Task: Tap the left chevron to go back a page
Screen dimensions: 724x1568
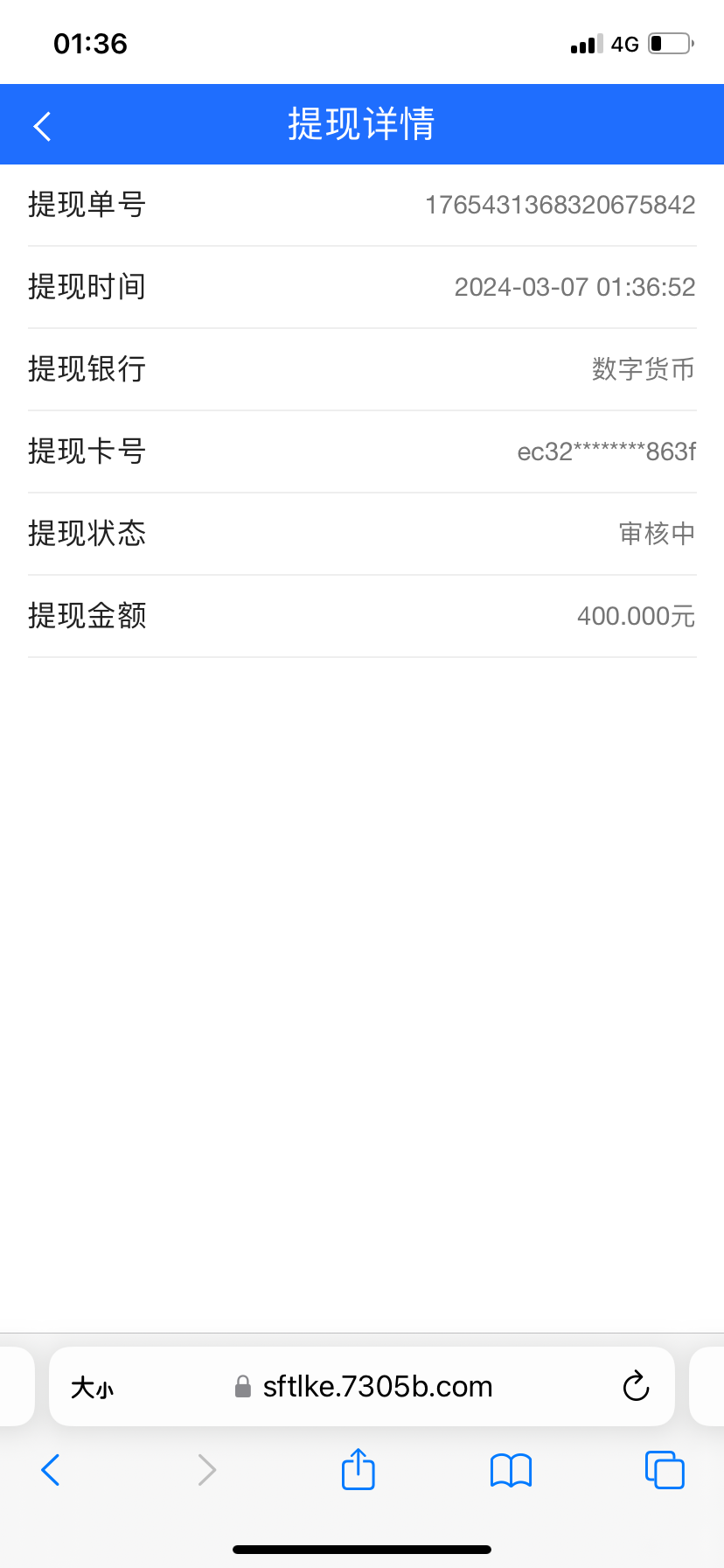Action: pos(50,1470)
